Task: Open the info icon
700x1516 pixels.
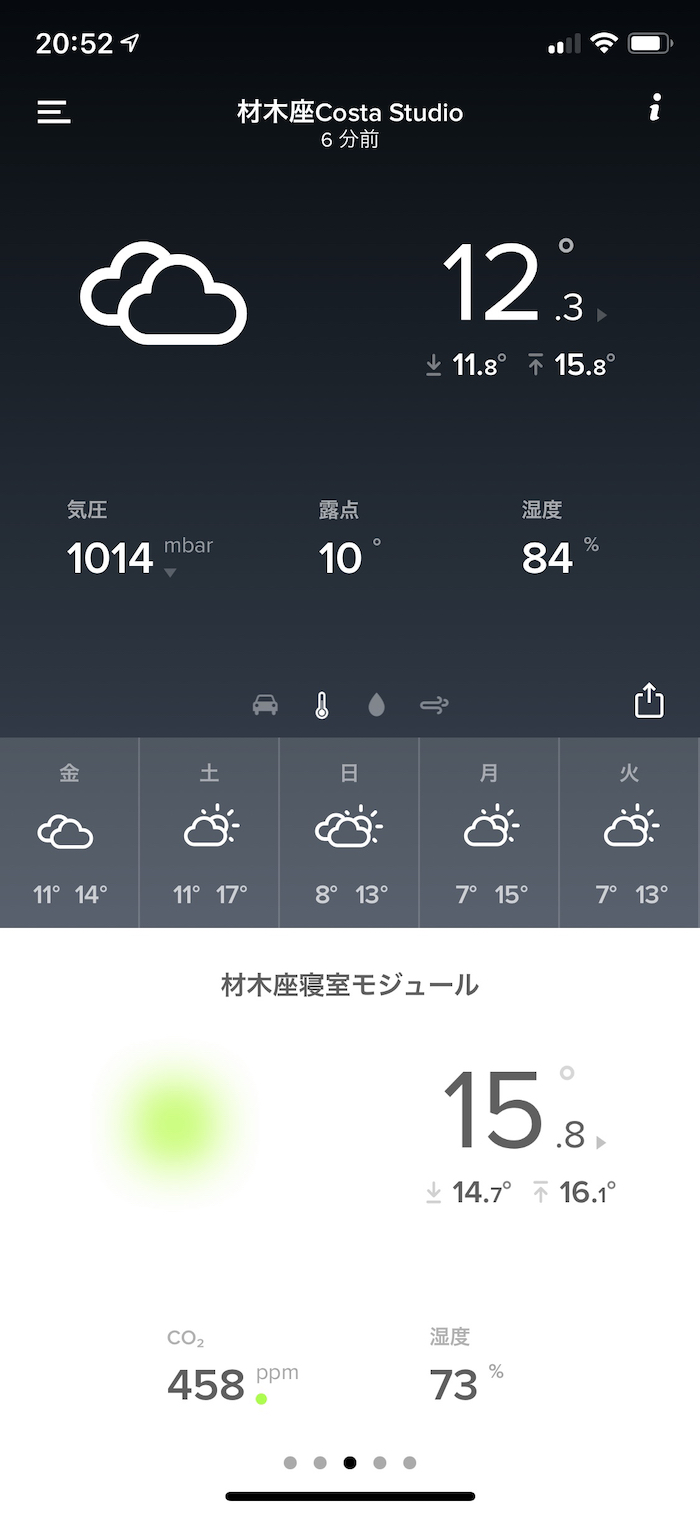Action: click(655, 108)
